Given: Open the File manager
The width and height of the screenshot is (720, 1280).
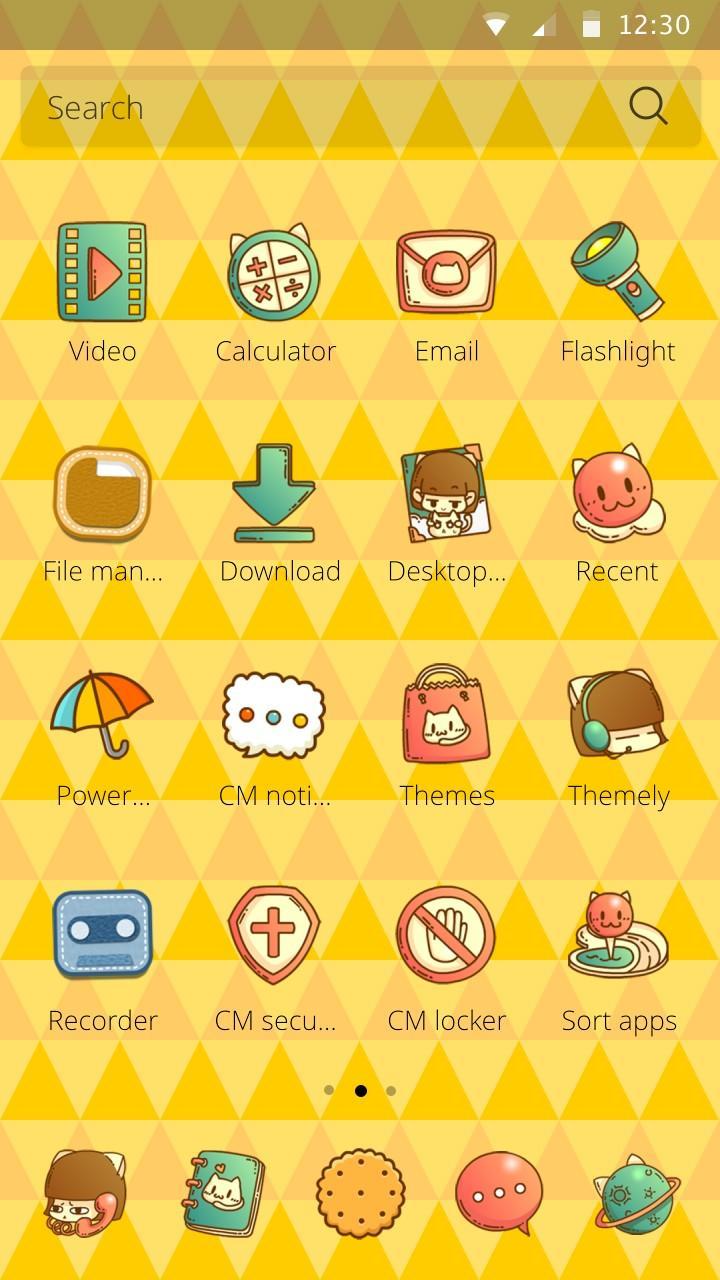Looking at the screenshot, I should click(100, 490).
